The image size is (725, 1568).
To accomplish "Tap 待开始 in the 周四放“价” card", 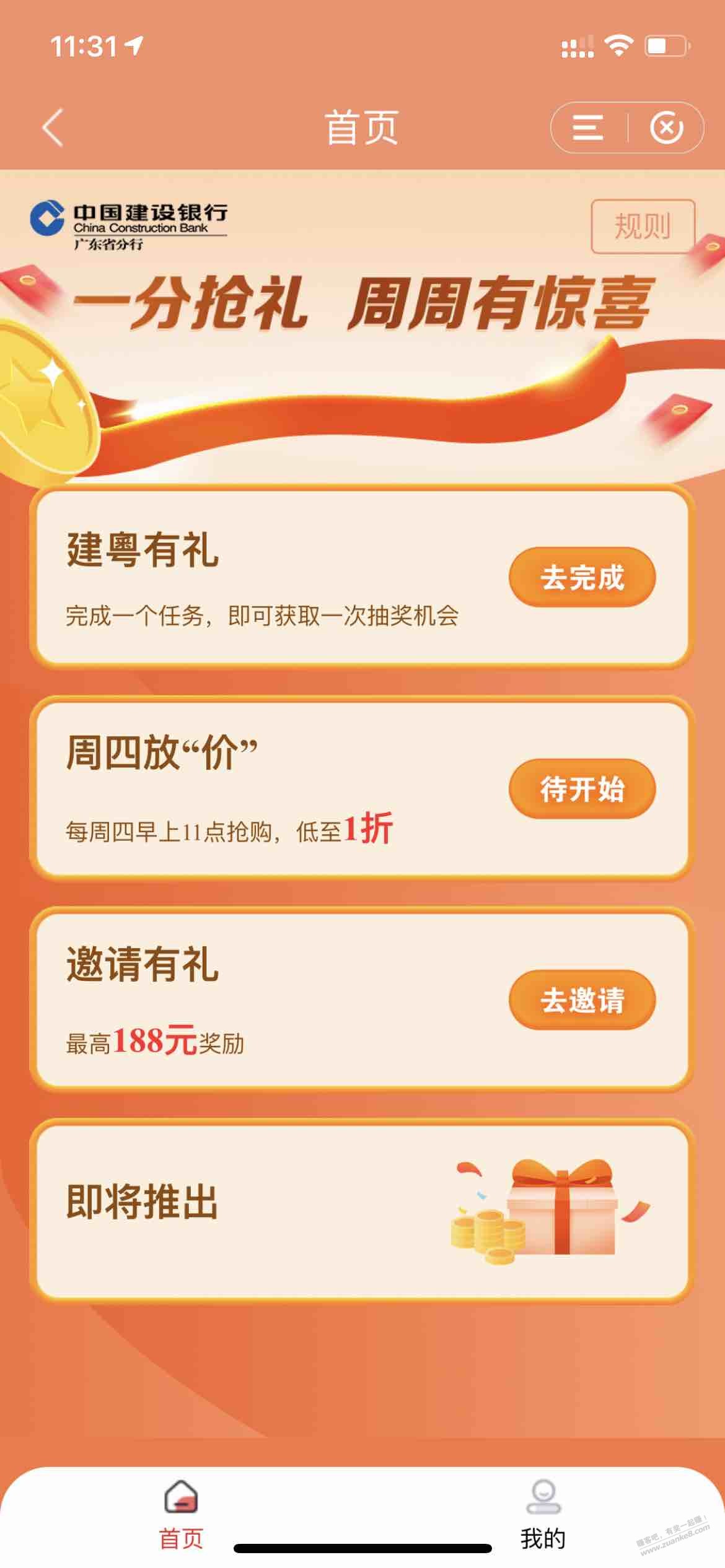I will pos(582,789).
